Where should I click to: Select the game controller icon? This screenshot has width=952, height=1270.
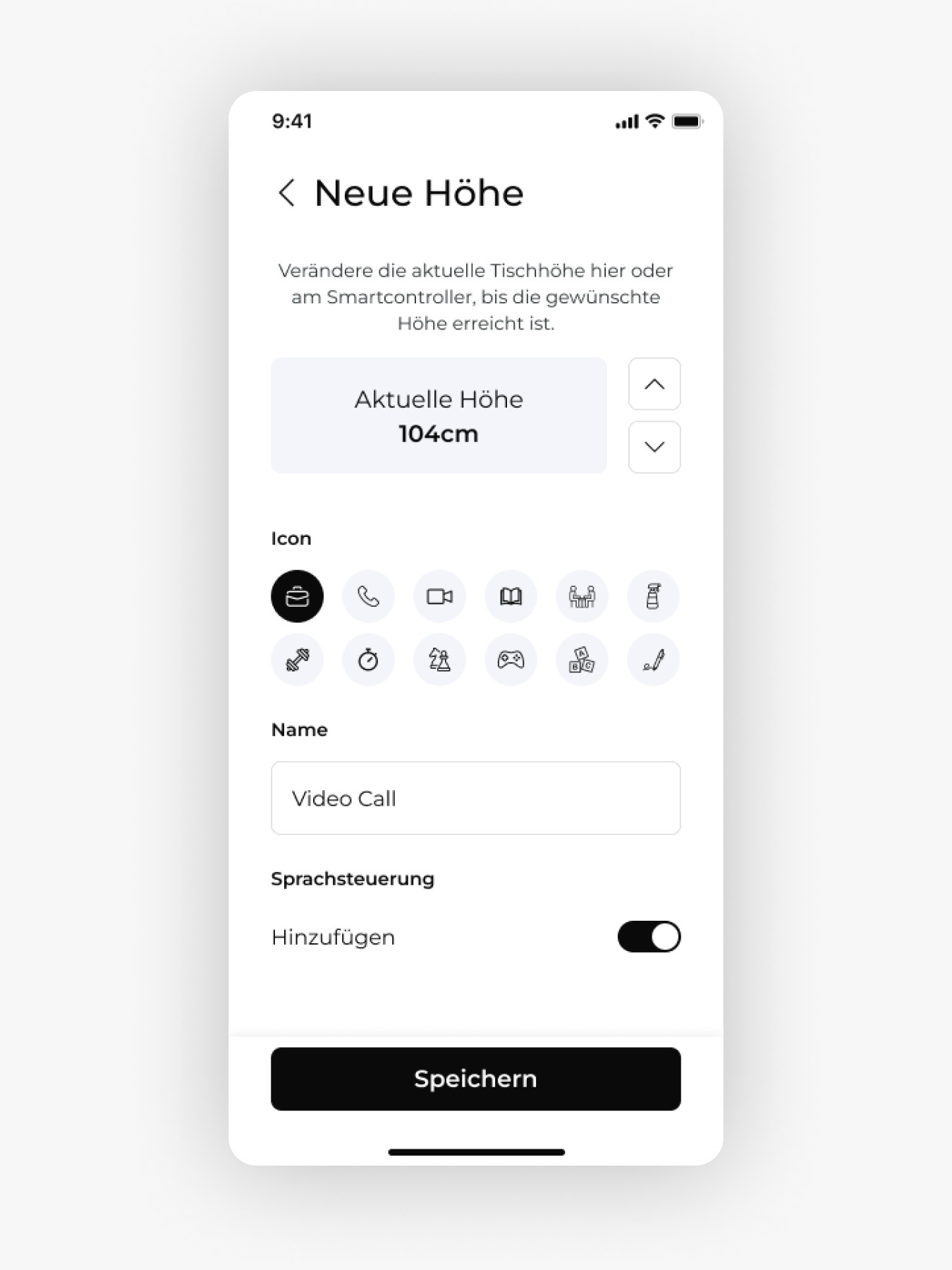(x=511, y=660)
